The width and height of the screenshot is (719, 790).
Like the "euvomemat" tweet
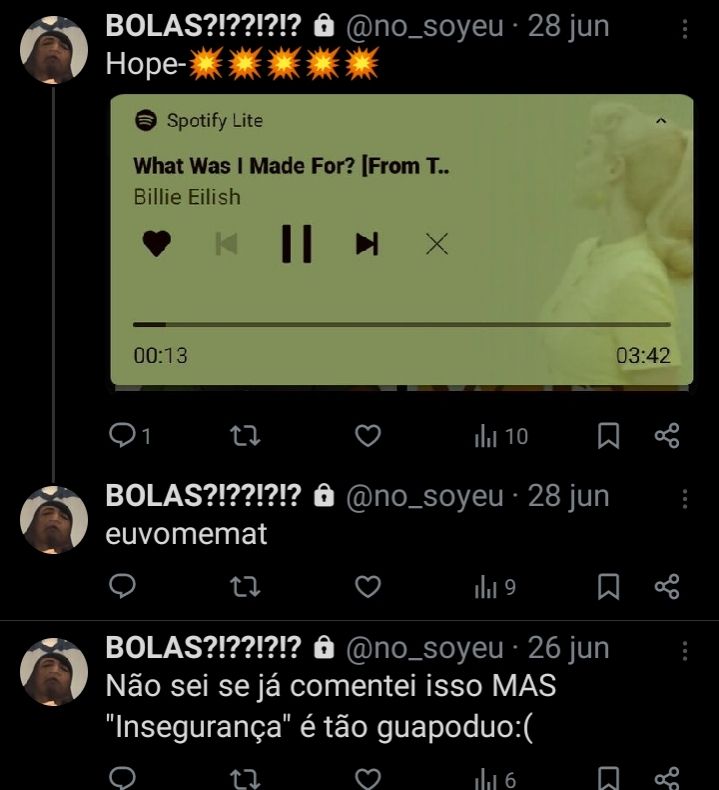[368, 587]
